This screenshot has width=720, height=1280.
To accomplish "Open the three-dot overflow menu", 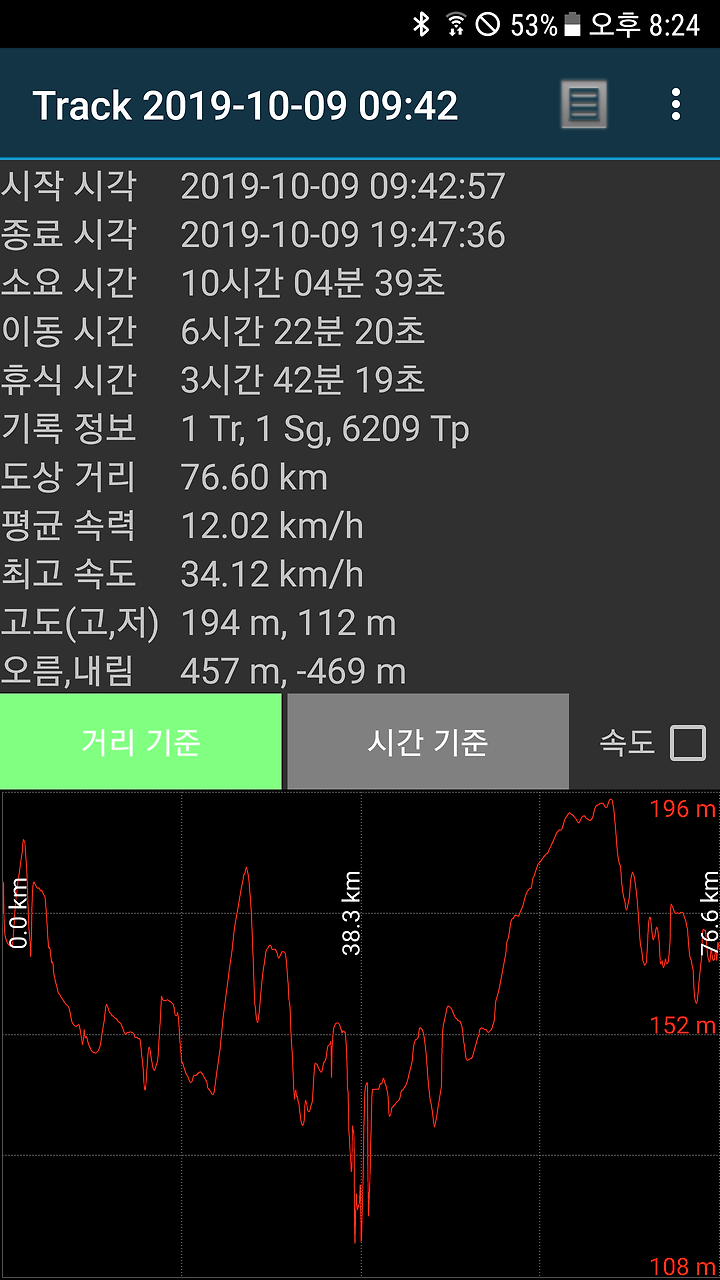I will pos(676,104).
